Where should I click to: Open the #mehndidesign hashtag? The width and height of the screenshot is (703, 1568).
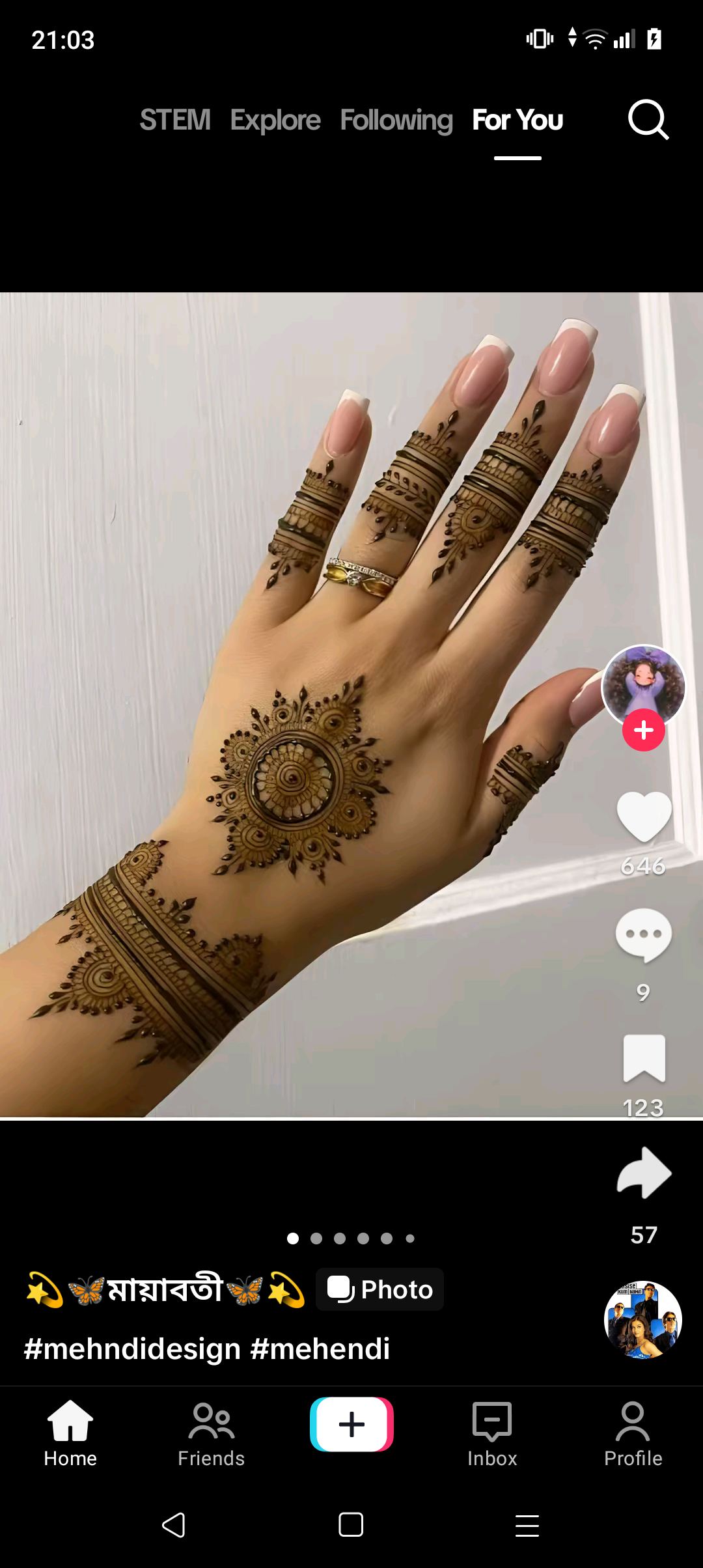[x=133, y=1349]
